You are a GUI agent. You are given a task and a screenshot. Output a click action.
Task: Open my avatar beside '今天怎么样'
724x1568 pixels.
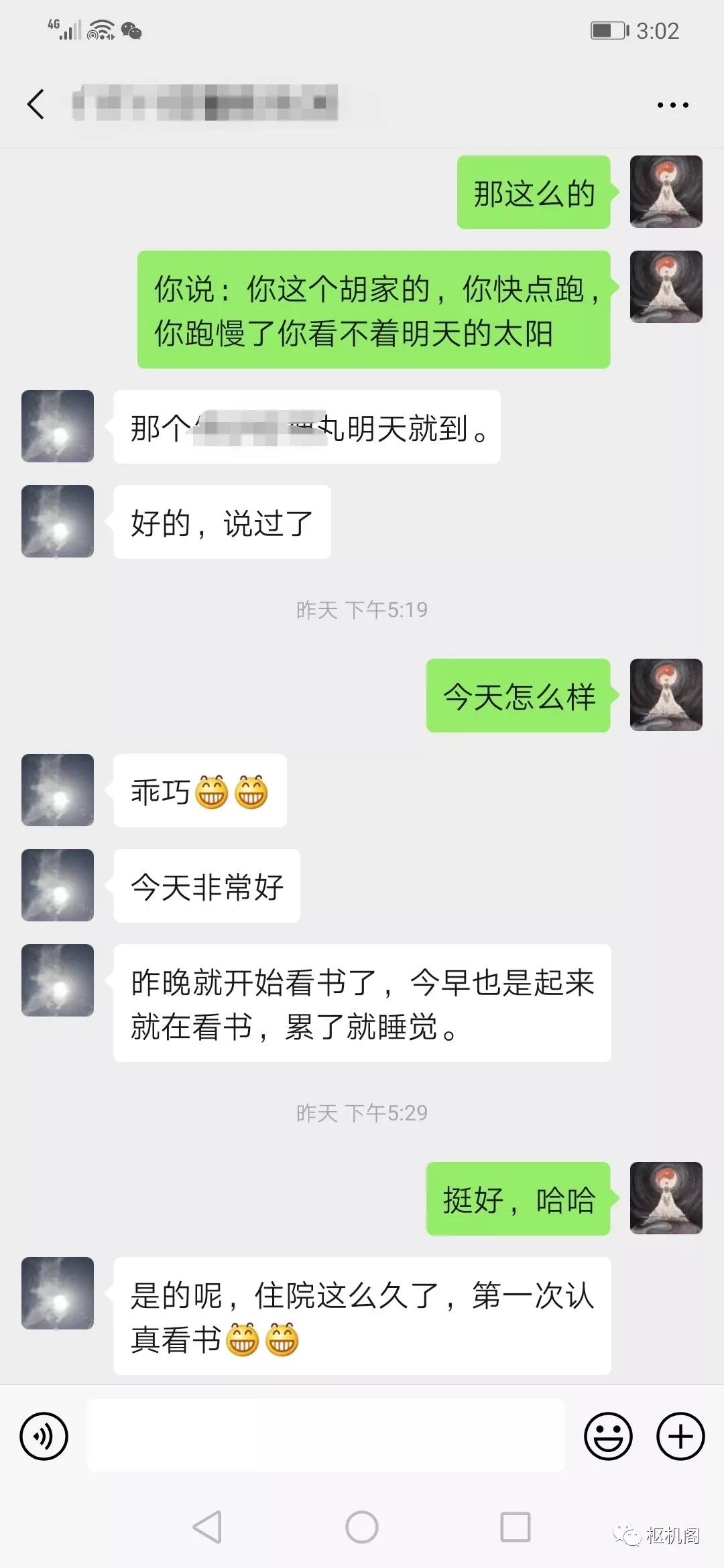pyautogui.click(x=666, y=694)
